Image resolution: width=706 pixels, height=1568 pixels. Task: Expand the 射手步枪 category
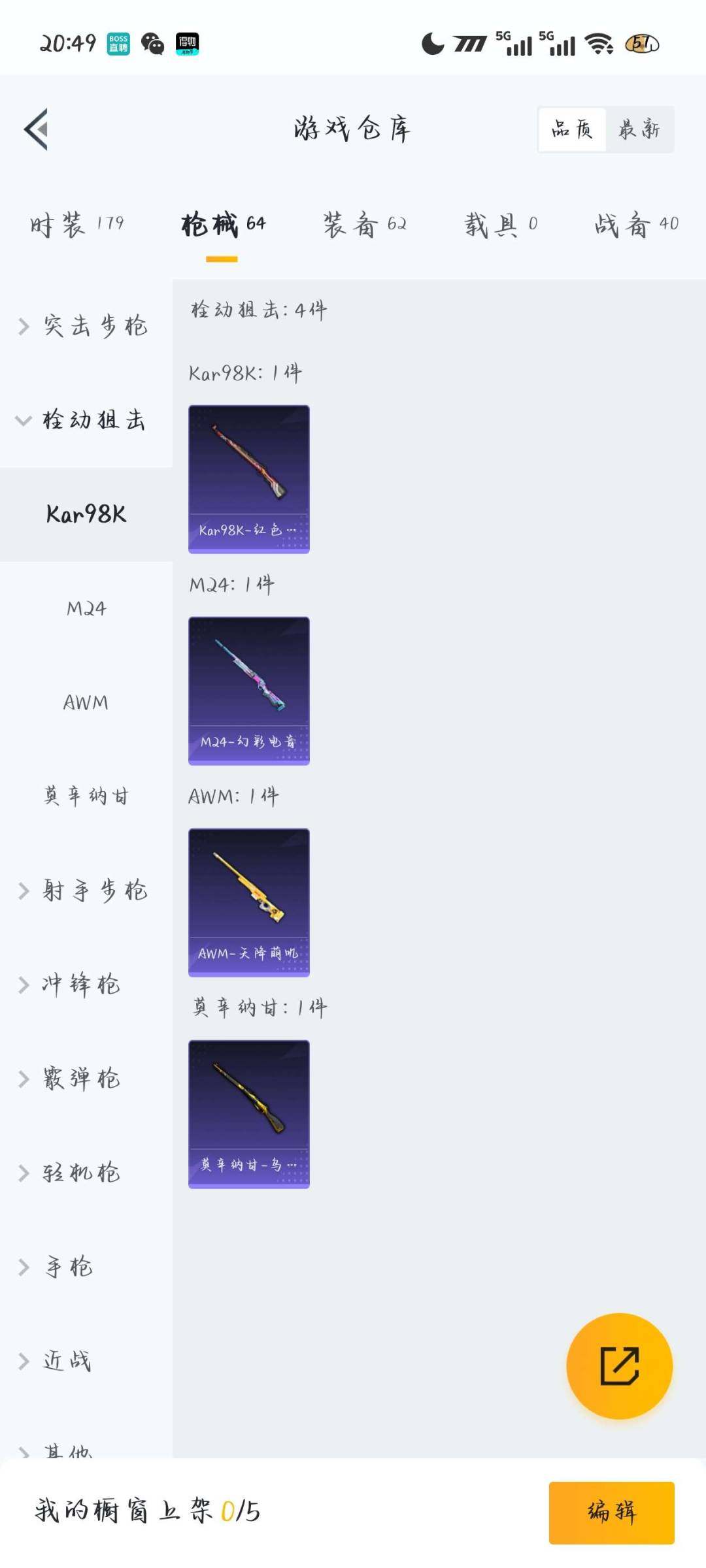click(85, 890)
